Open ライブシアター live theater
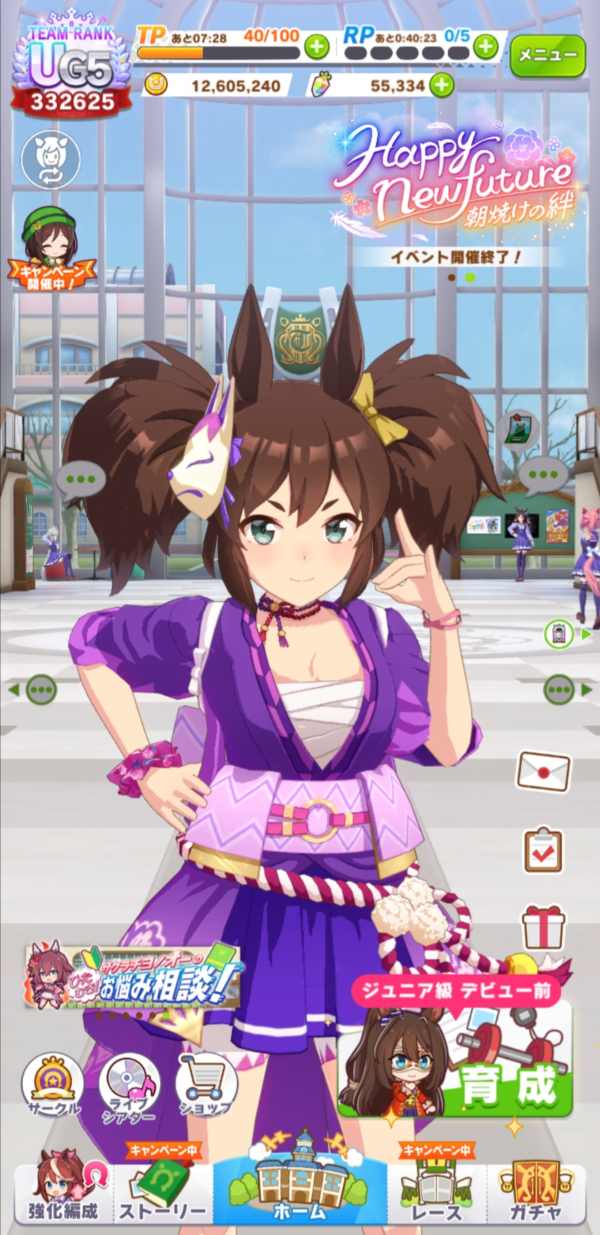Image resolution: width=600 pixels, height=1235 pixels. pos(130,1087)
